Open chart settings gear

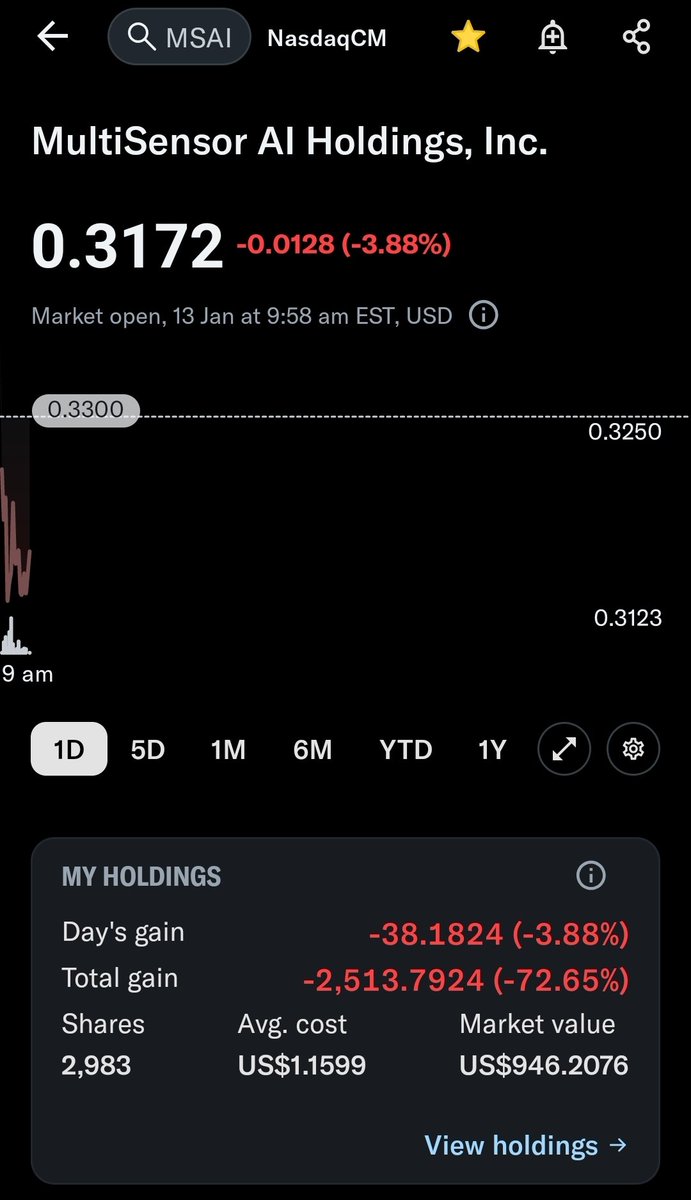(633, 749)
